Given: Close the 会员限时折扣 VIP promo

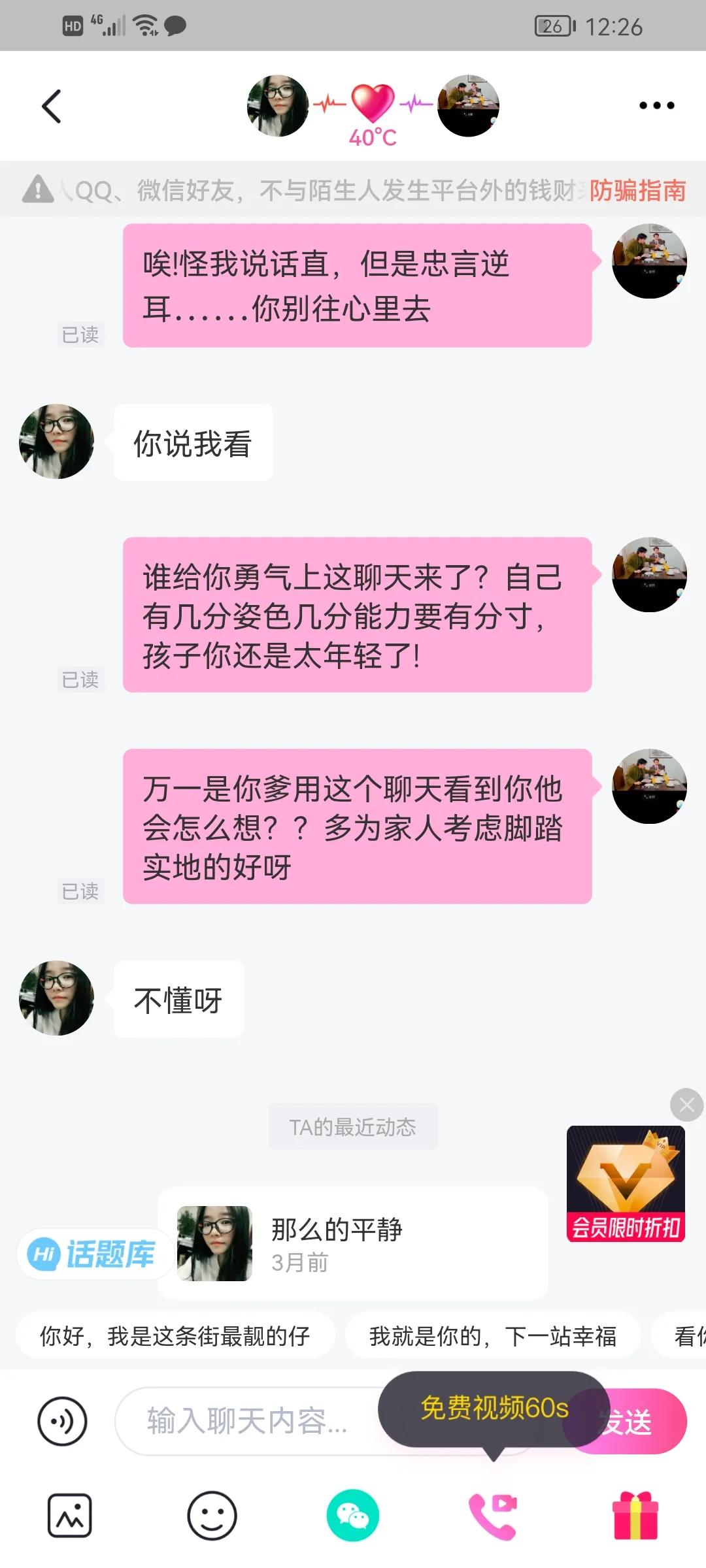Looking at the screenshot, I should coord(686,1105).
